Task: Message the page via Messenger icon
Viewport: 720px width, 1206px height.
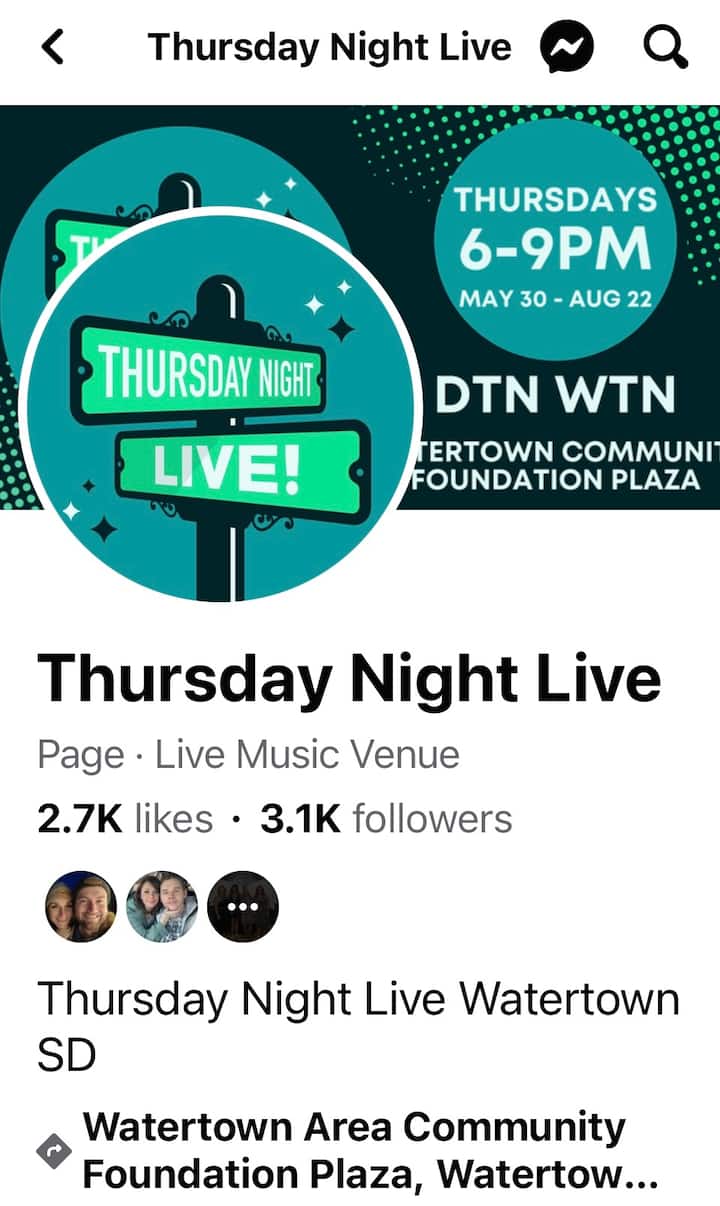Action: pos(567,47)
